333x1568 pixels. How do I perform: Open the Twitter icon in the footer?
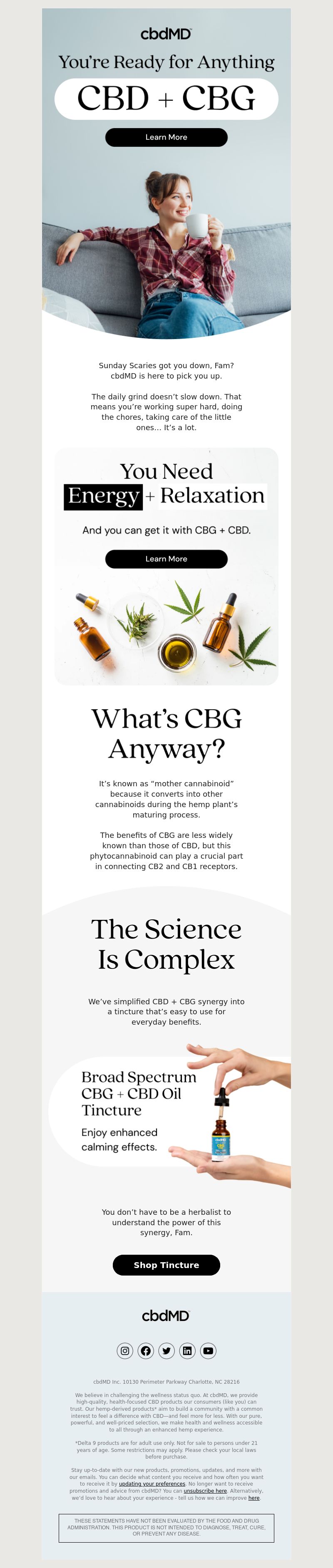coord(166,1351)
